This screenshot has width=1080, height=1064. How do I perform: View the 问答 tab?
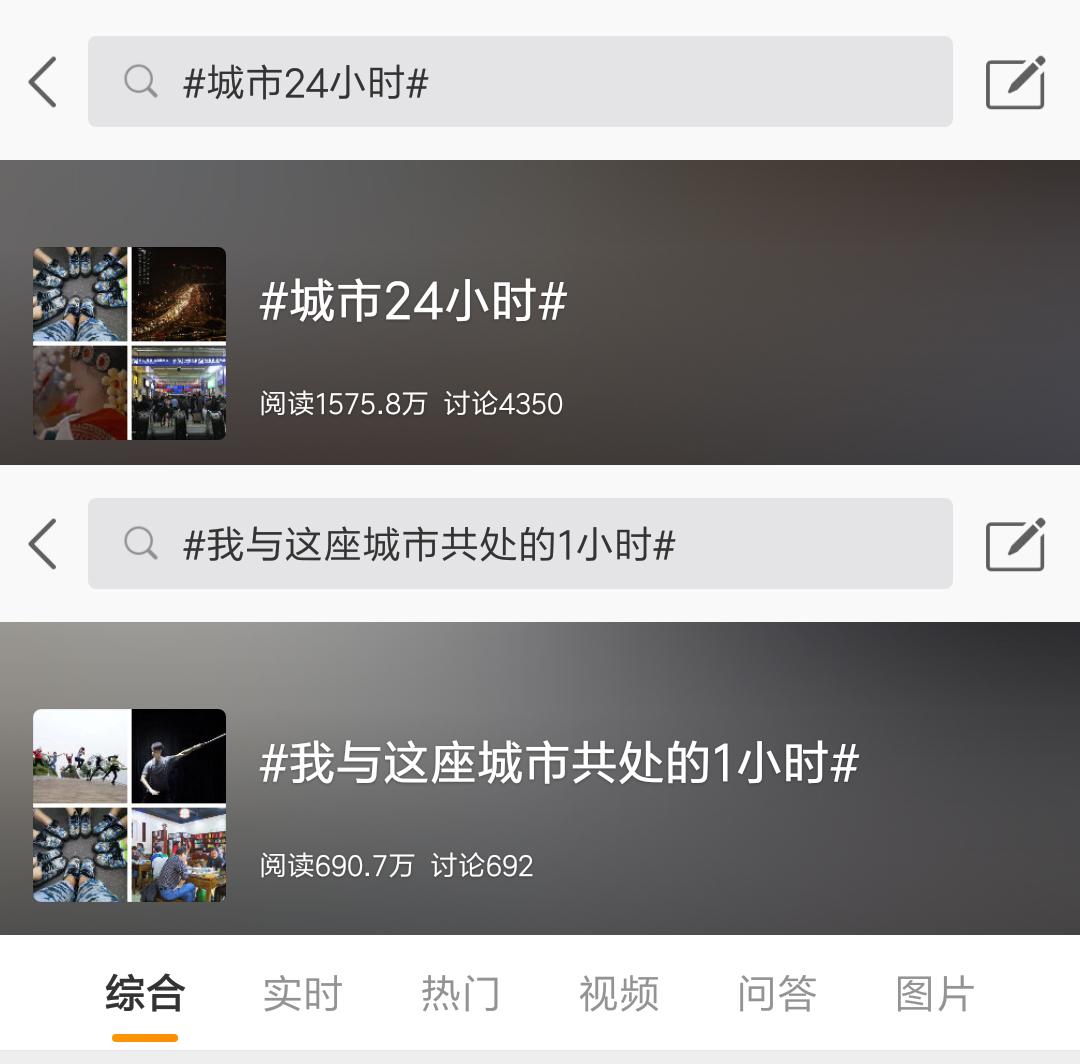(777, 994)
